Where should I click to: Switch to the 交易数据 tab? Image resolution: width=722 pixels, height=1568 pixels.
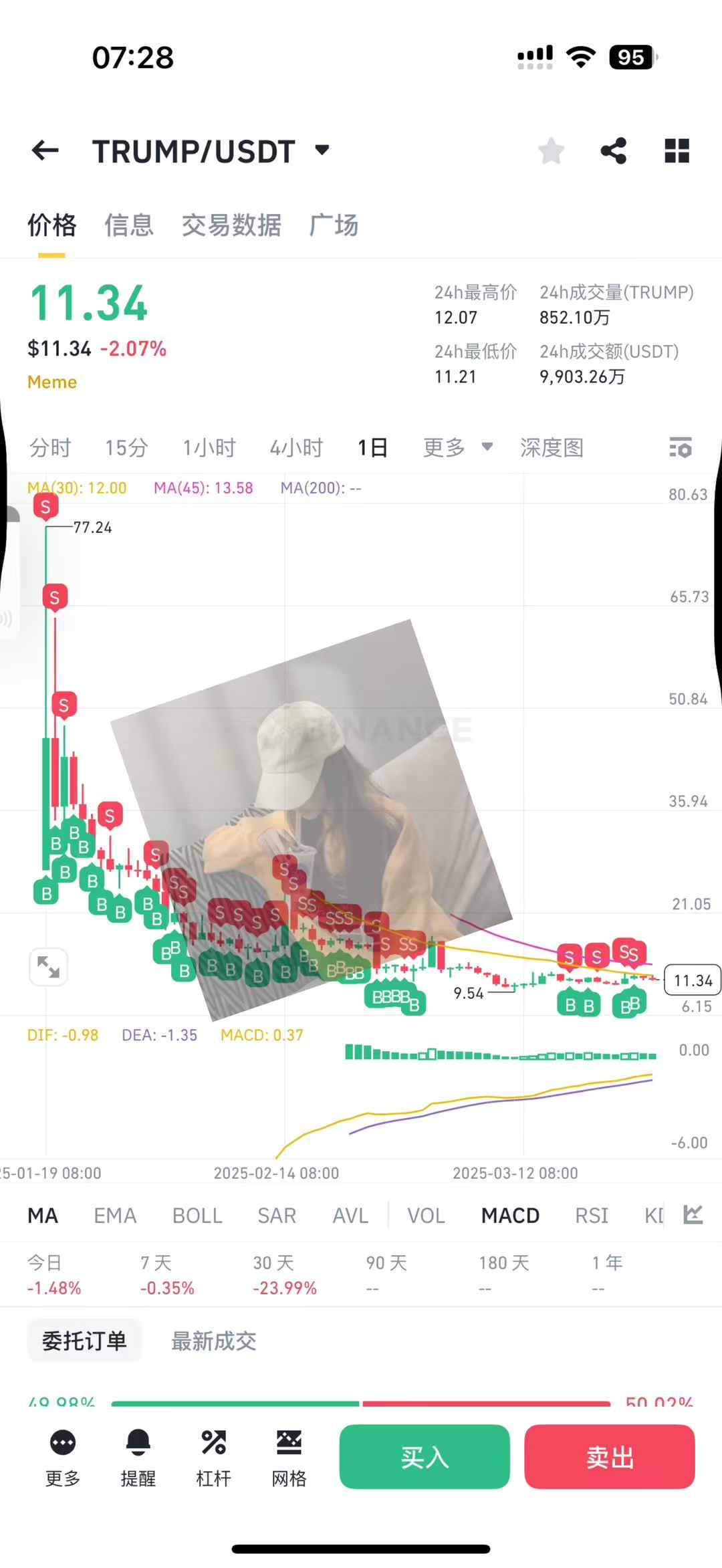(x=231, y=225)
